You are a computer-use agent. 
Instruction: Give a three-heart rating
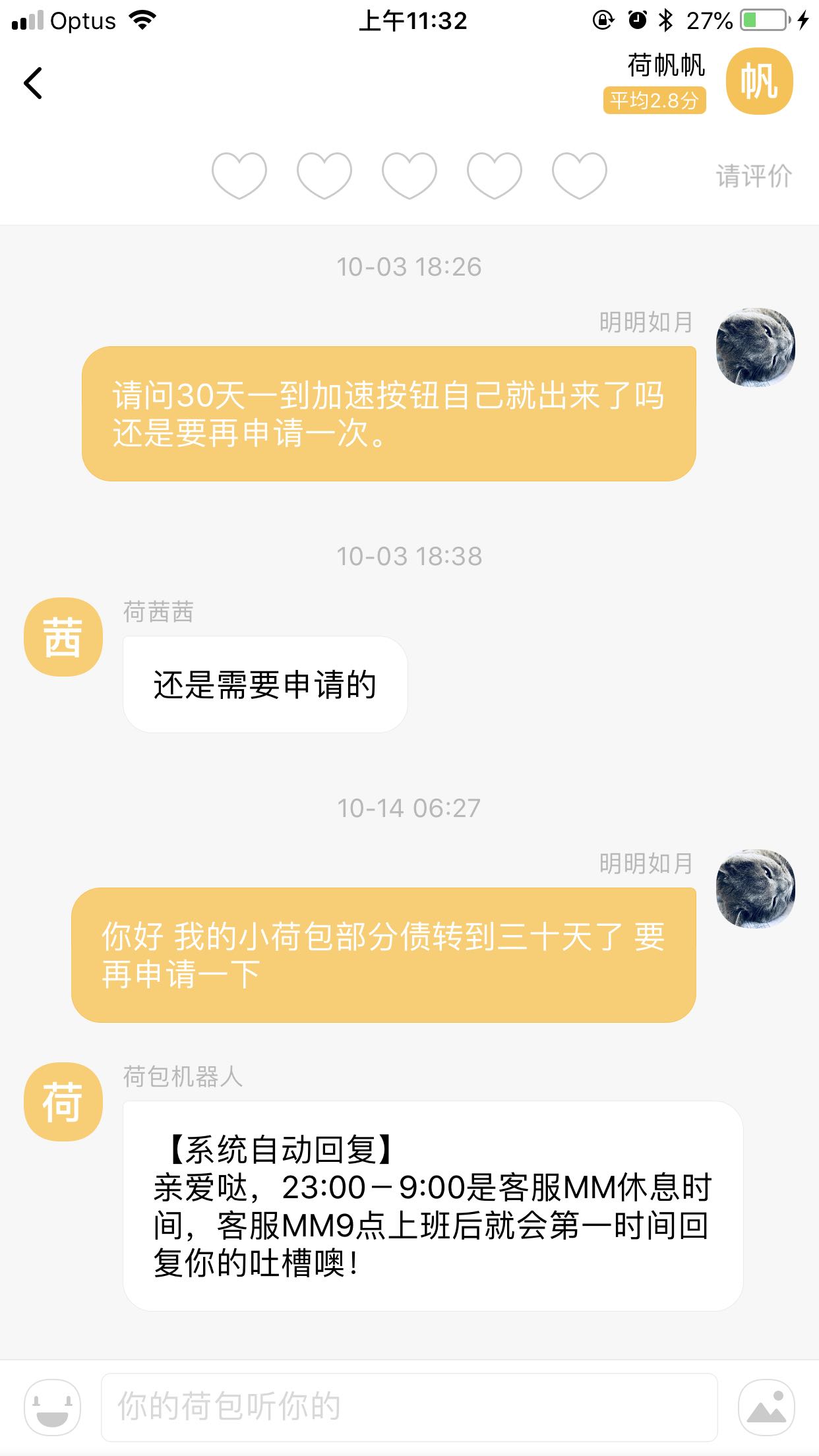pos(409,175)
